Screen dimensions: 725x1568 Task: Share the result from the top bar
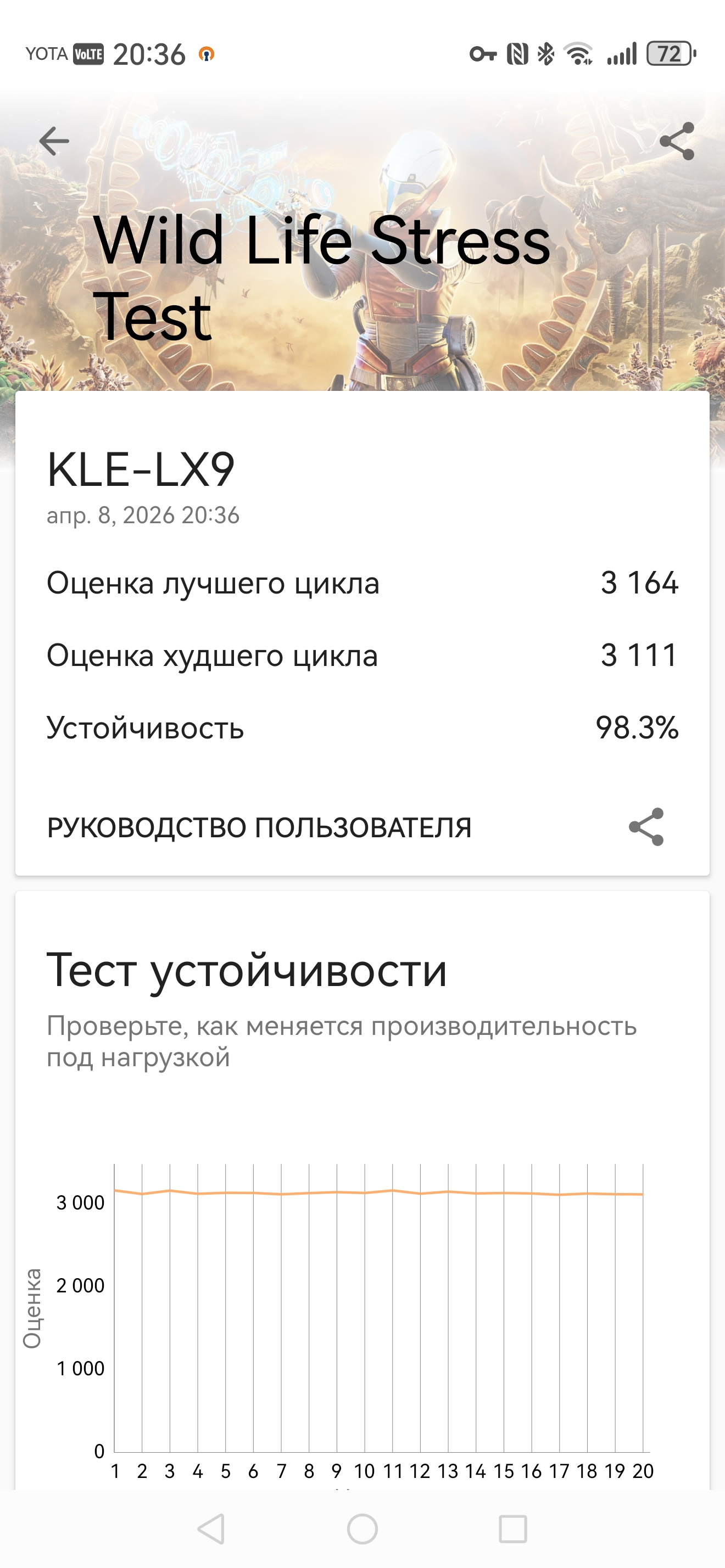click(x=677, y=141)
